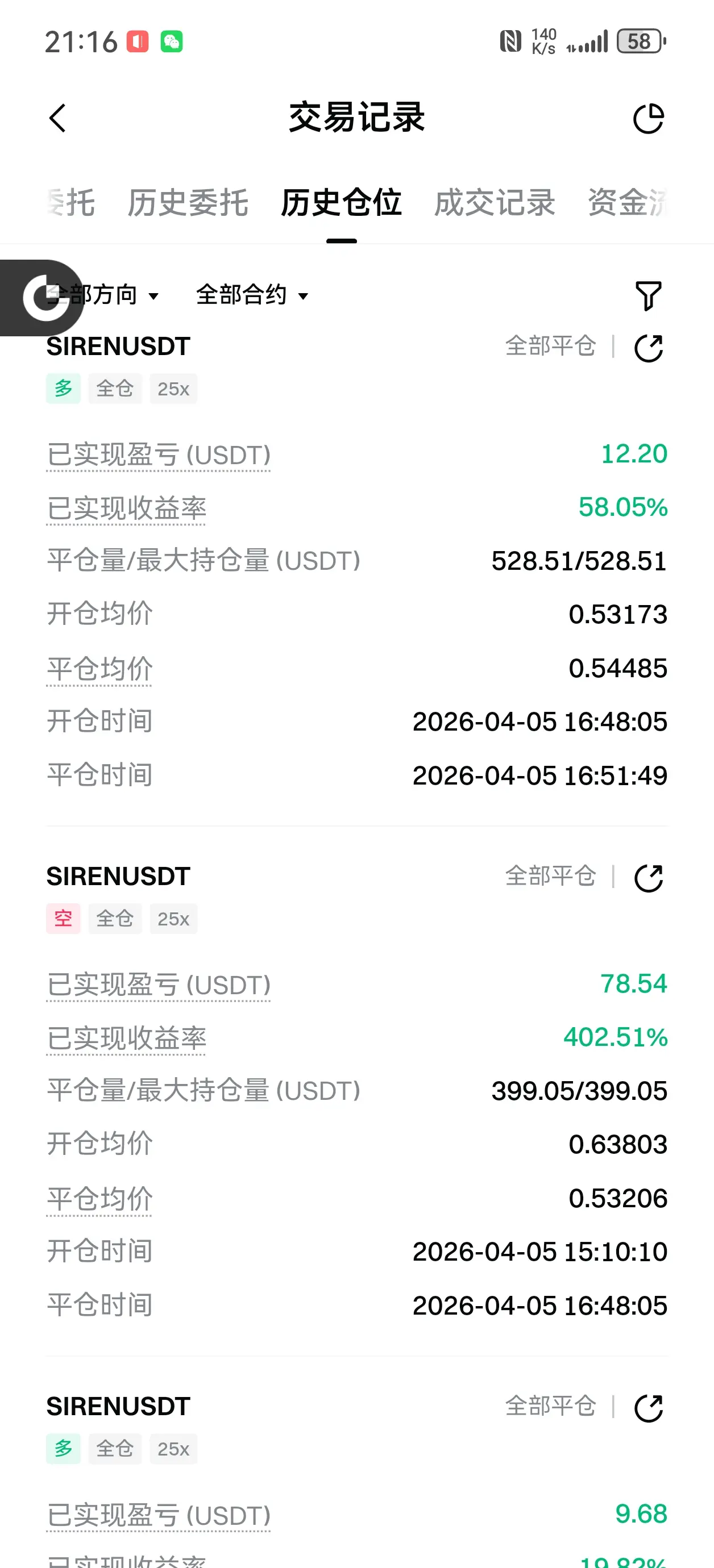
Task: Open the funnel filter icon
Action: [x=648, y=296]
